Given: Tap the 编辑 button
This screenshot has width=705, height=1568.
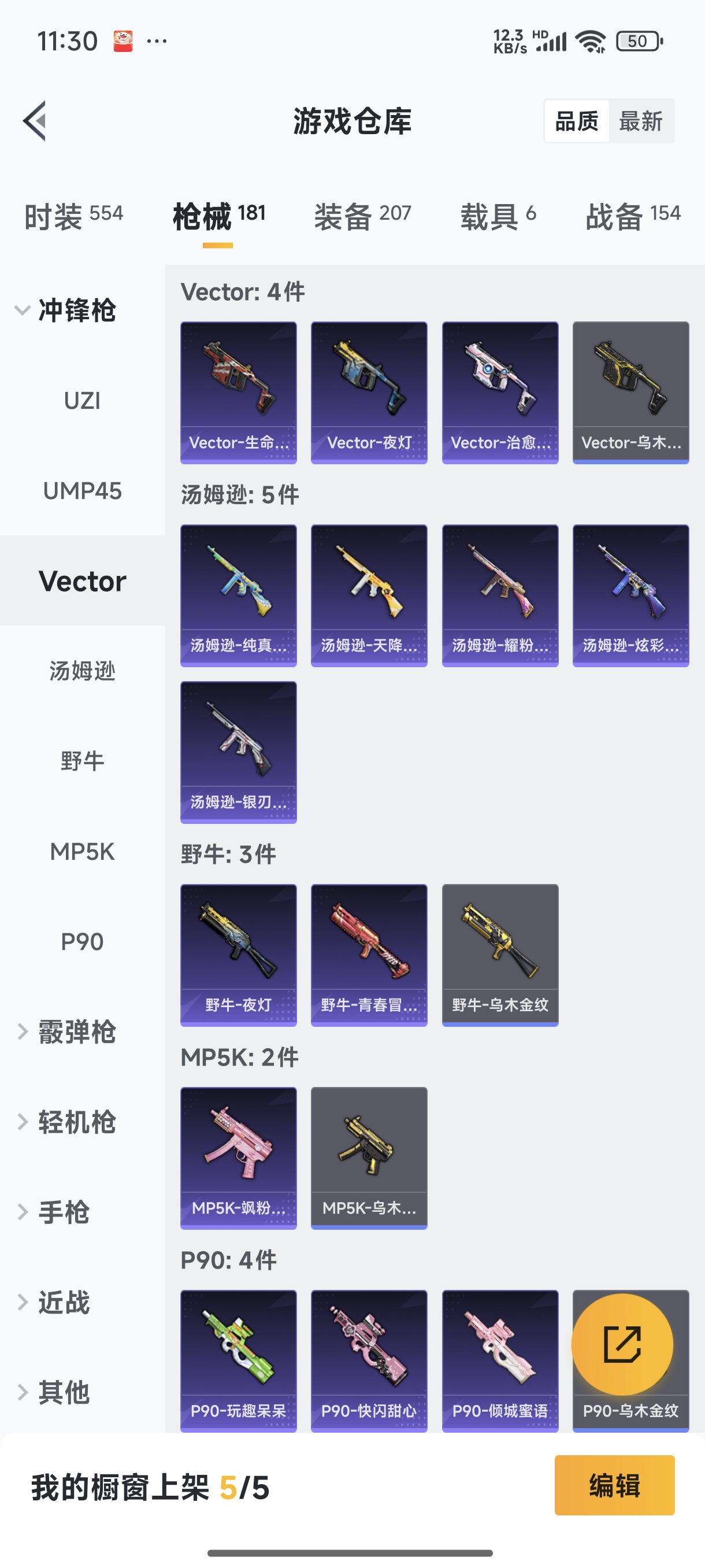Looking at the screenshot, I should (614, 1485).
